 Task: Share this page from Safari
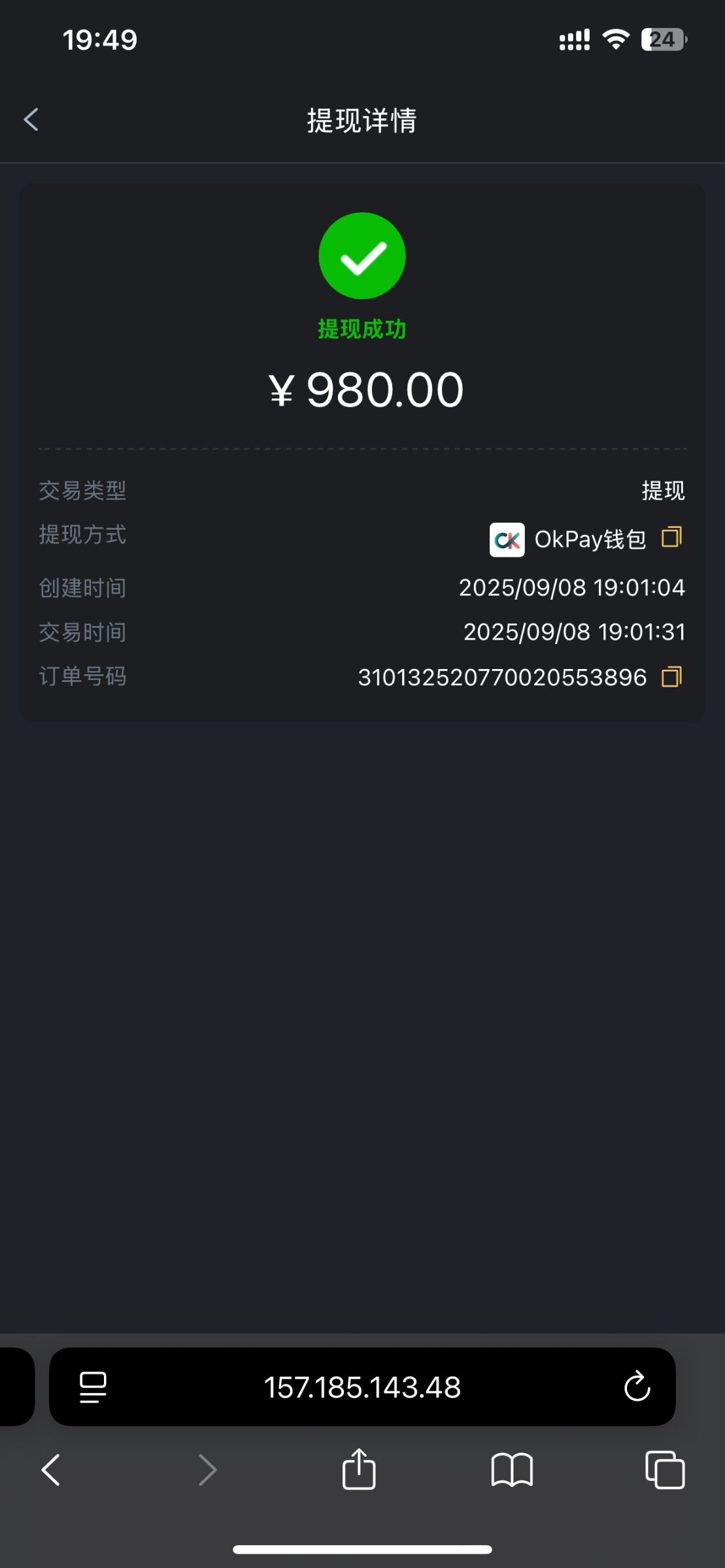click(x=359, y=1469)
